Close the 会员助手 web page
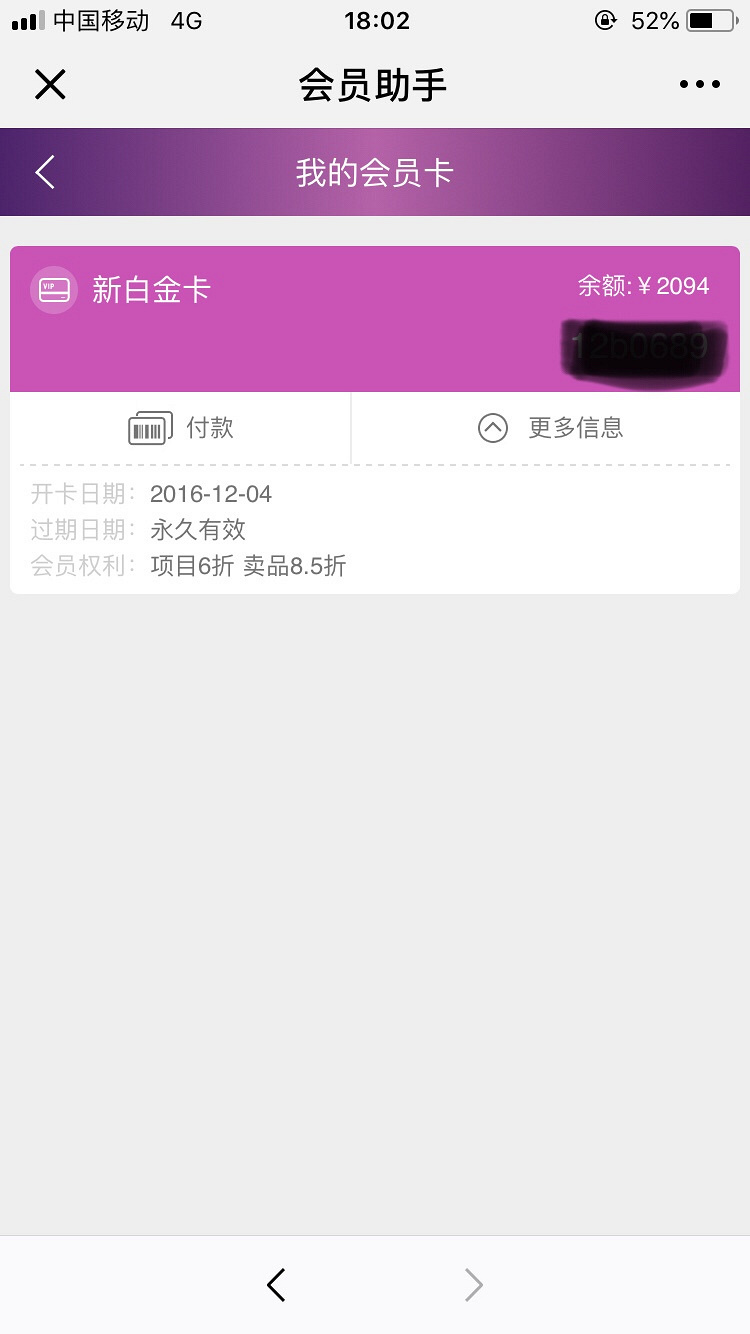 [x=50, y=85]
